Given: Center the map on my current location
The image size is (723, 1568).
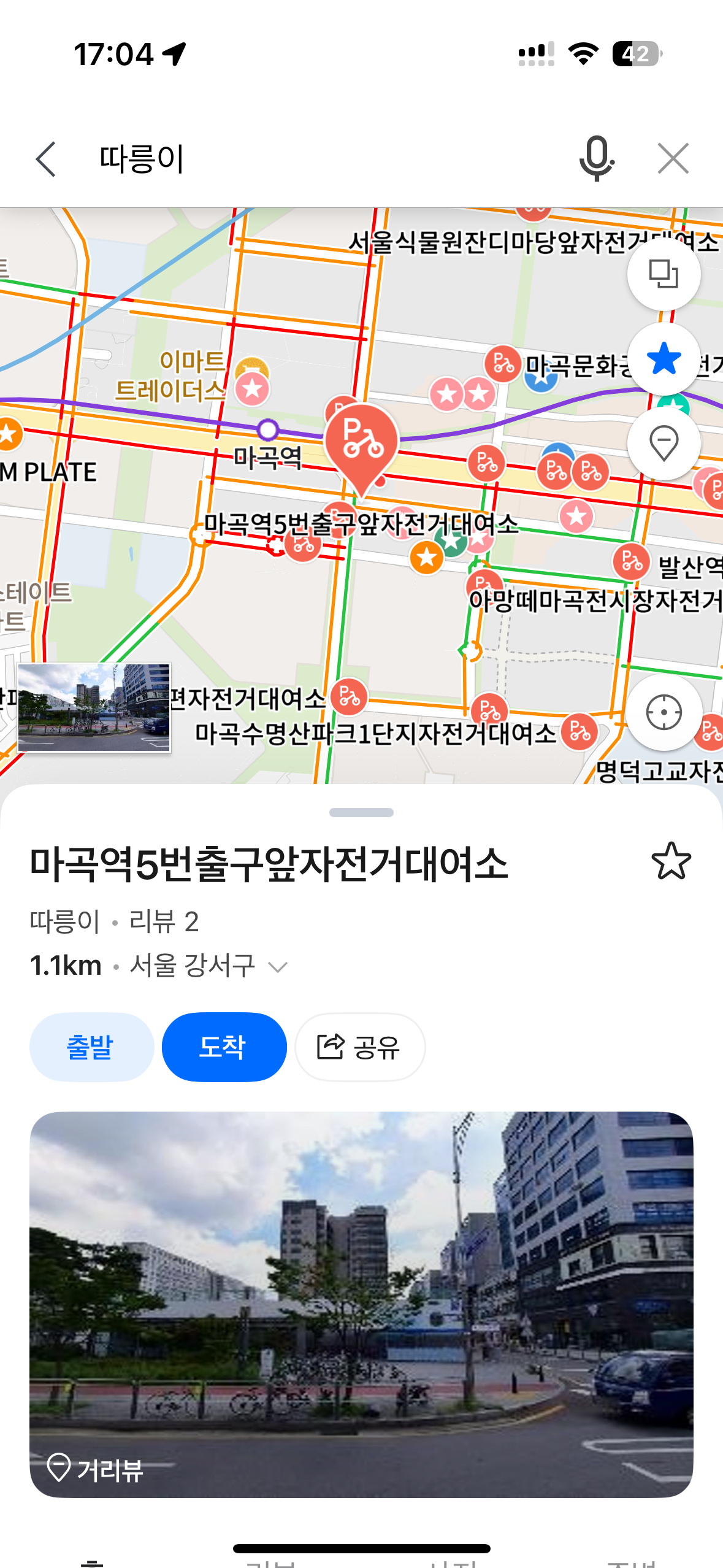Looking at the screenshot, I should pos(664,712).
